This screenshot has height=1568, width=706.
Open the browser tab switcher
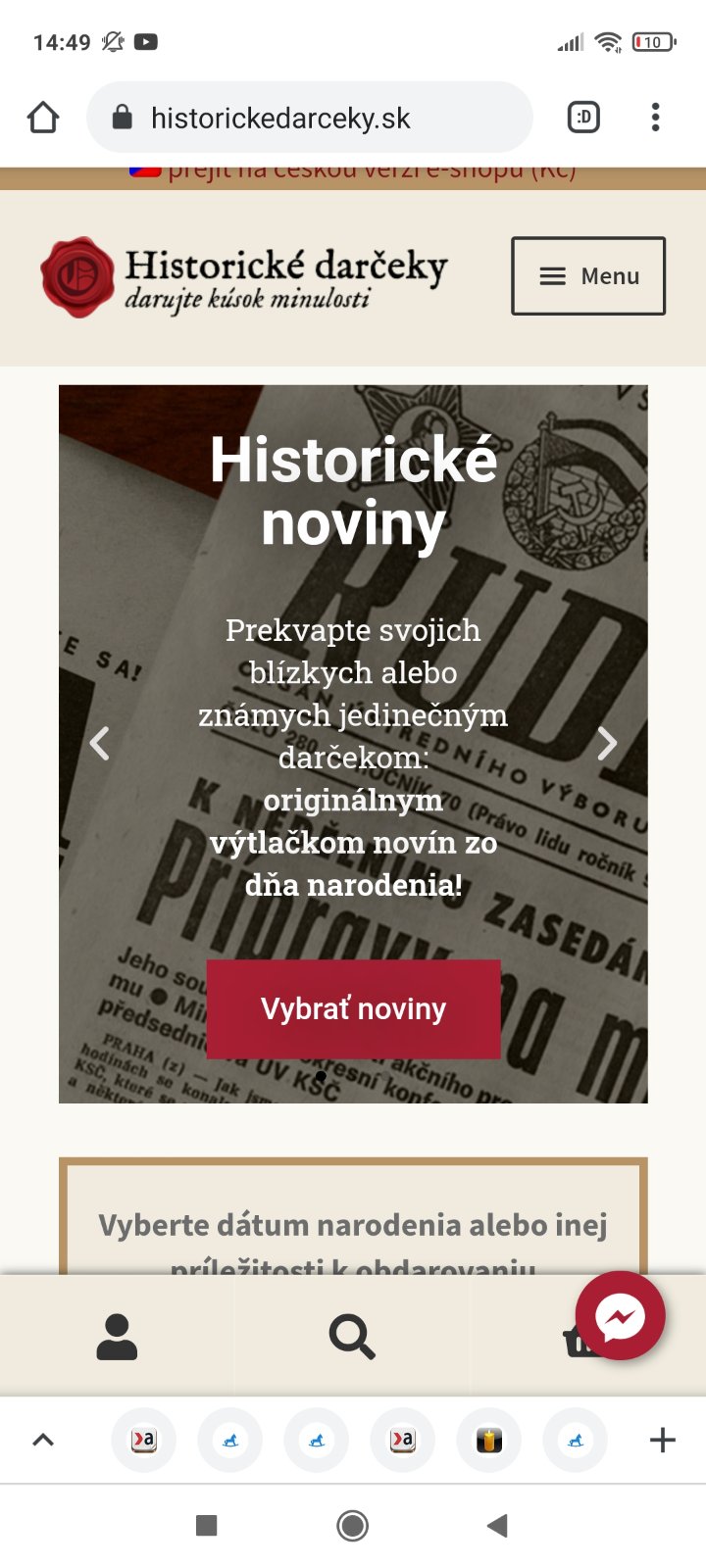(x=583, y=118)
